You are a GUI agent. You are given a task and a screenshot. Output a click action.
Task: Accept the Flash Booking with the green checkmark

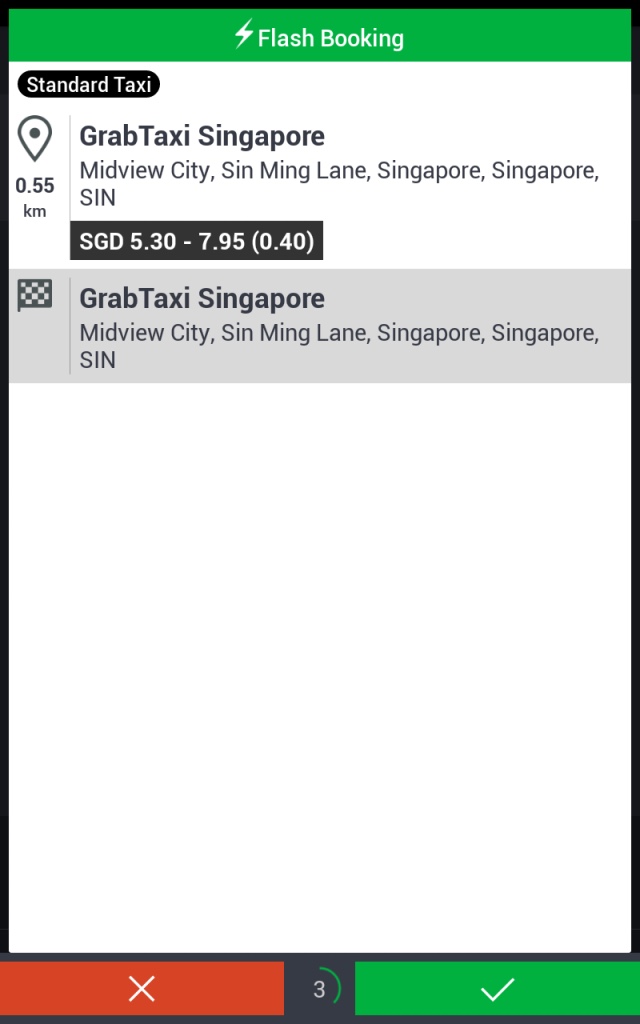tap(497, 989)
